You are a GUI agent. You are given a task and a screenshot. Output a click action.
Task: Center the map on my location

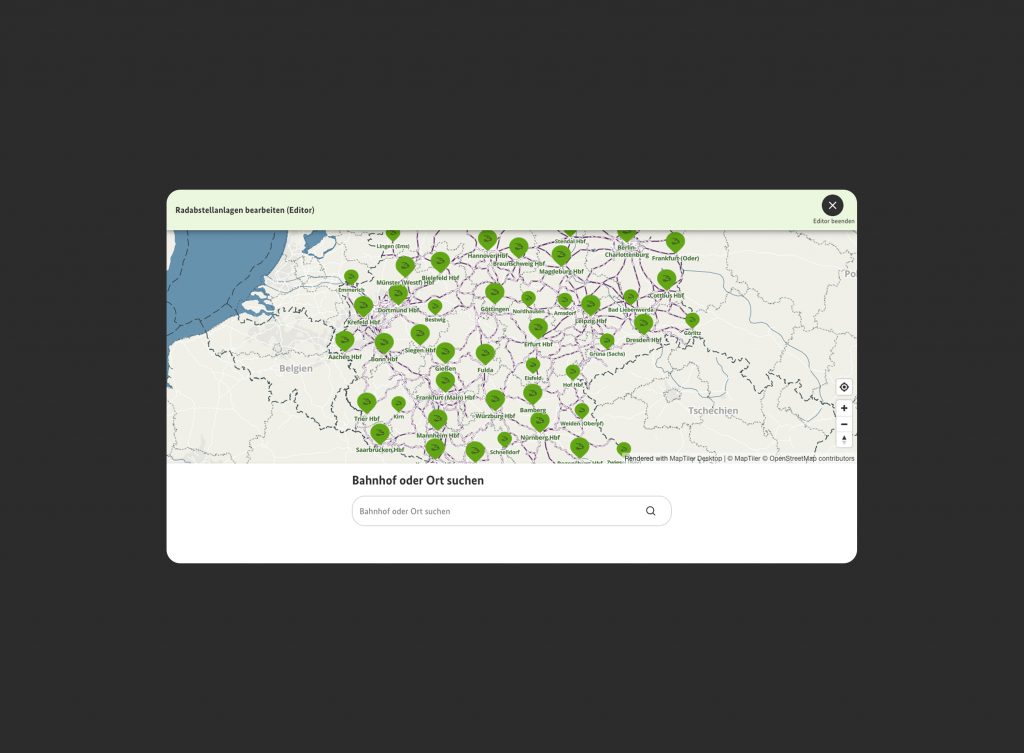(x=844, y=387)
